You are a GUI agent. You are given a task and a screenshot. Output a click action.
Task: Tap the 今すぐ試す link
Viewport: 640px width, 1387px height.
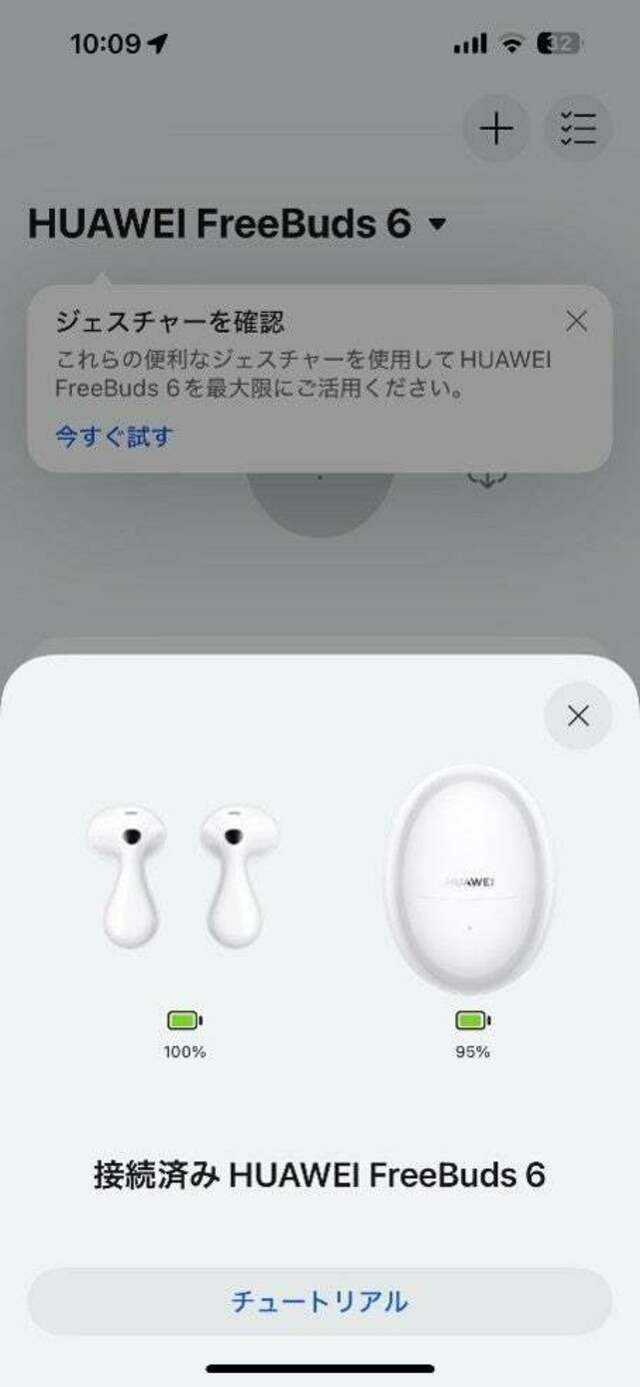114,436
